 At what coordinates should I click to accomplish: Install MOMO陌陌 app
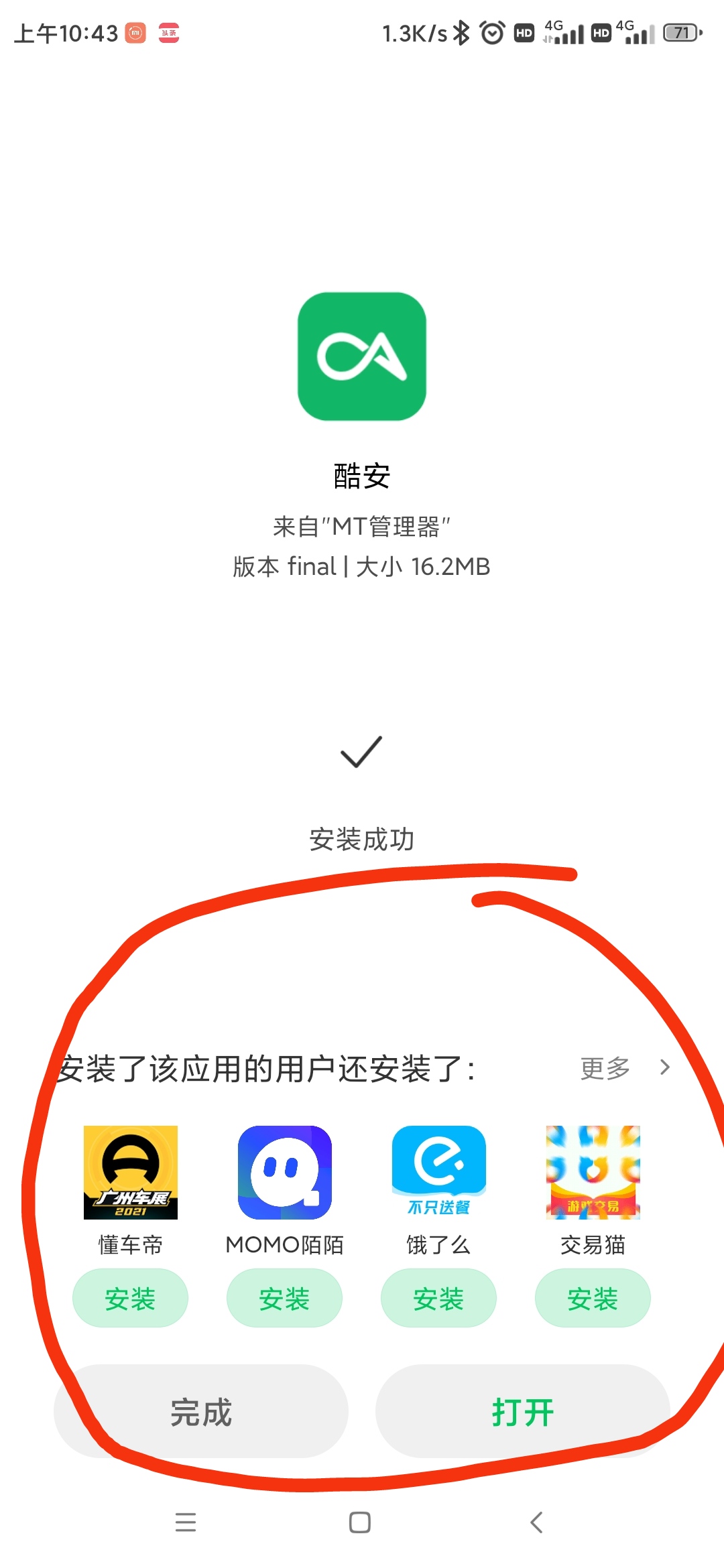pos(284,1298)
